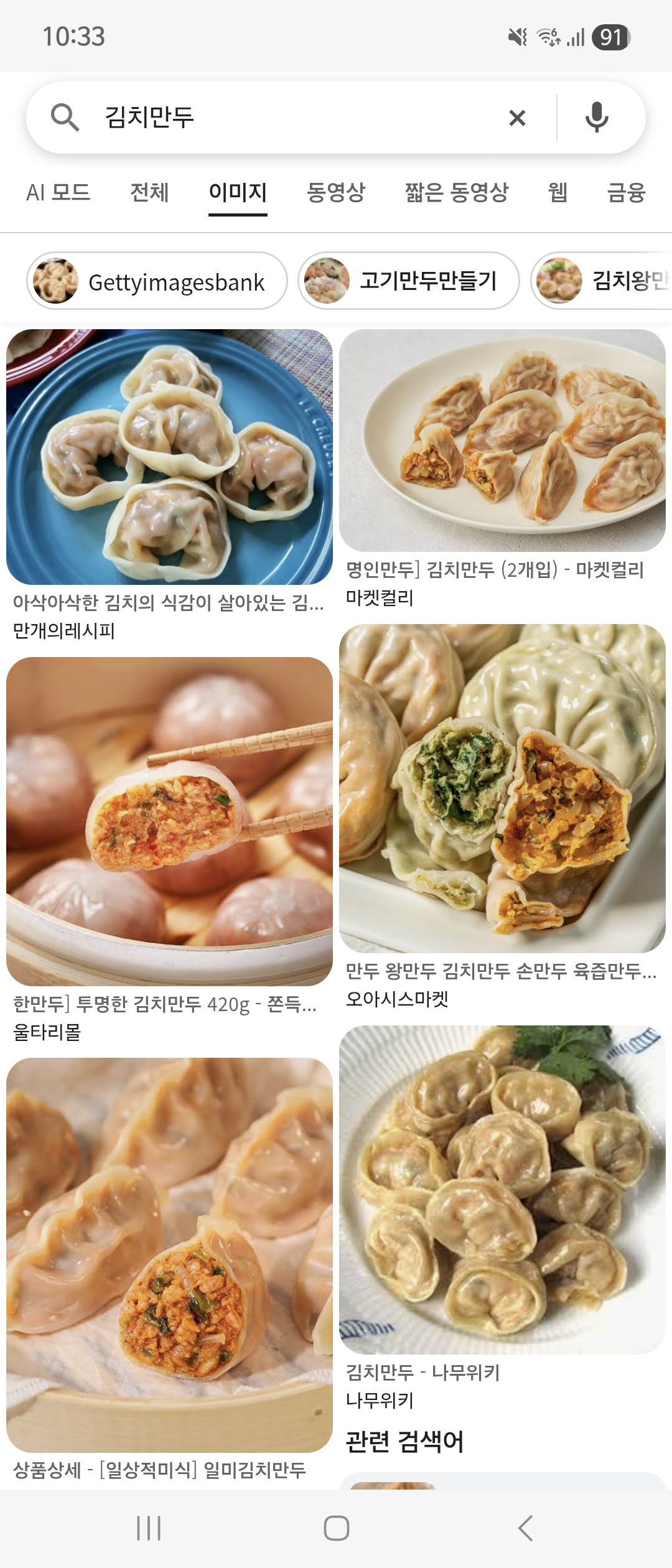Open the 오아시스마켓 왕만두 image result
This screenshot has height=1568, width=672.
[x=502, y=788]
